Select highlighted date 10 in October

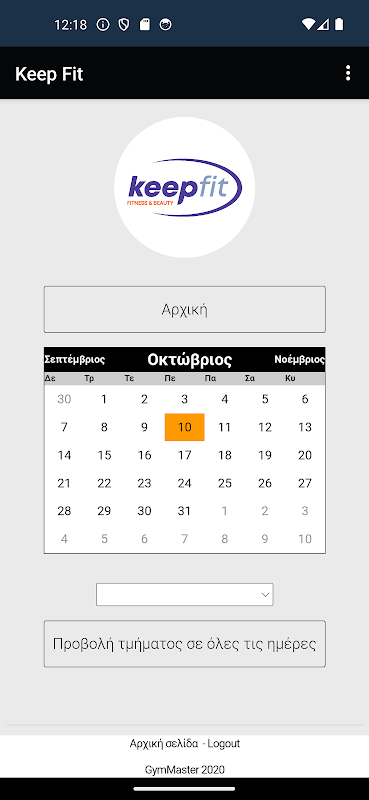coord(184,427)
